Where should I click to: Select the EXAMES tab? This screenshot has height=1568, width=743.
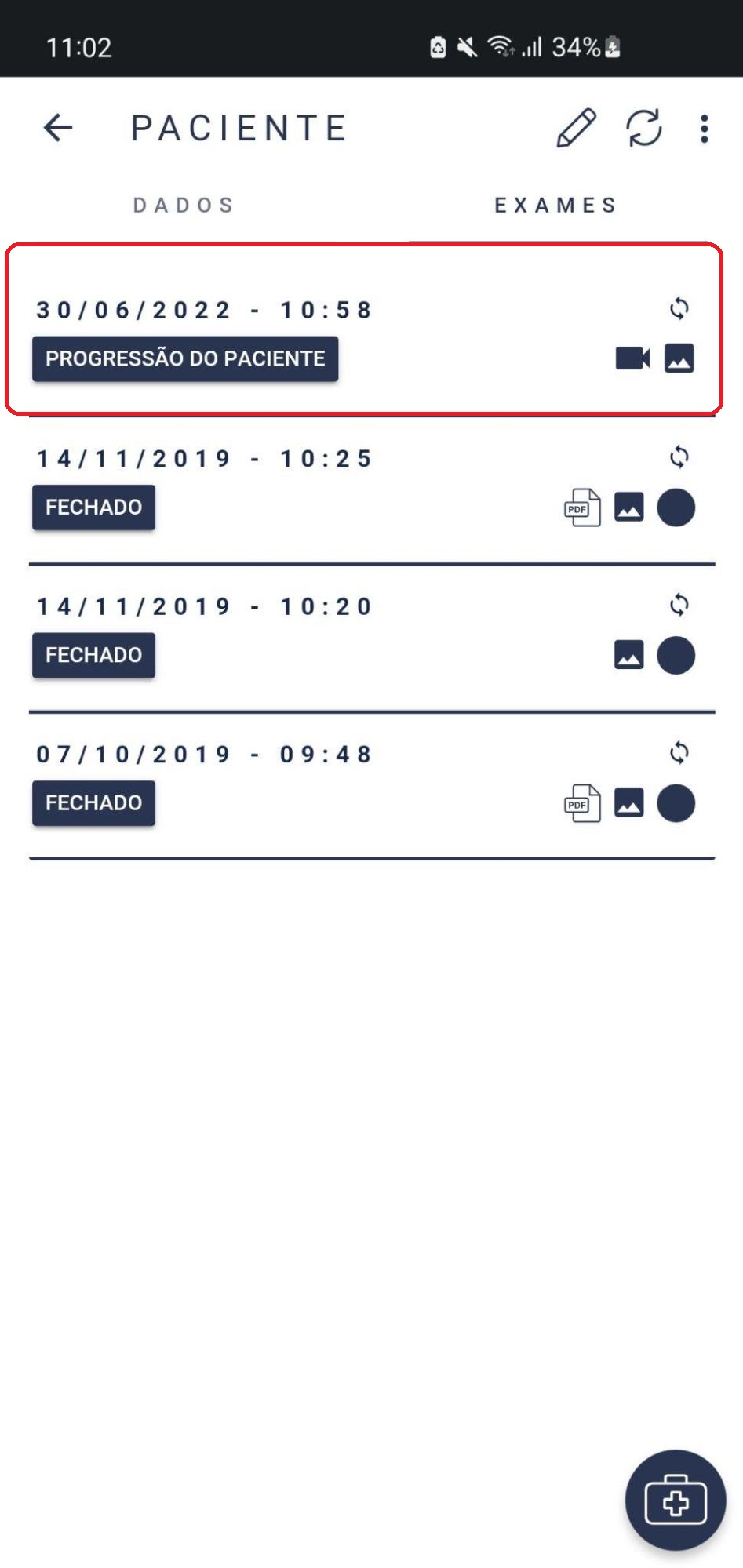(556, 206)
